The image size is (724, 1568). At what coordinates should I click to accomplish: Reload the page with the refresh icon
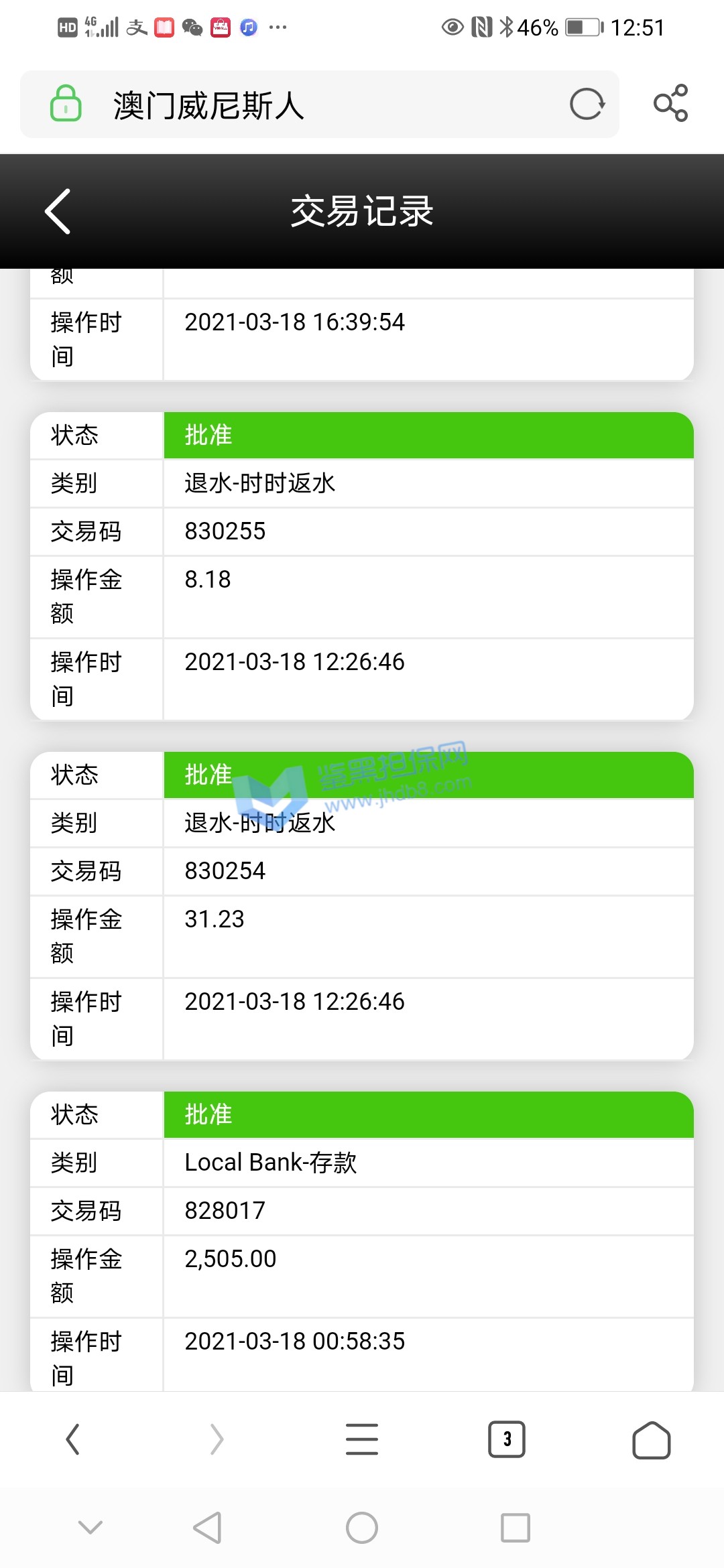click(x=587, y=104)
